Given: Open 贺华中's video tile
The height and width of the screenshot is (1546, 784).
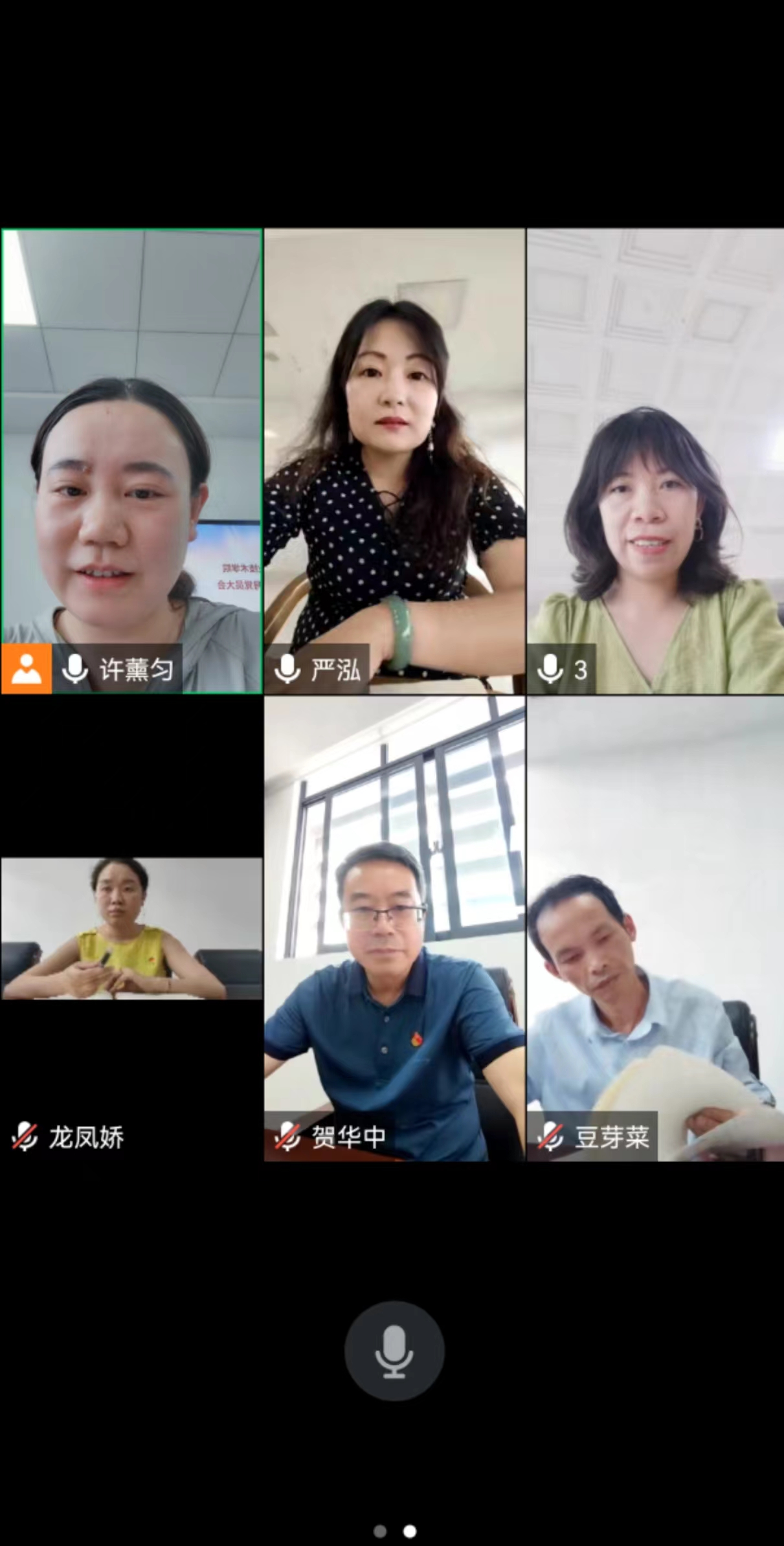Looking at the screenshot, I should pos(394,928).
